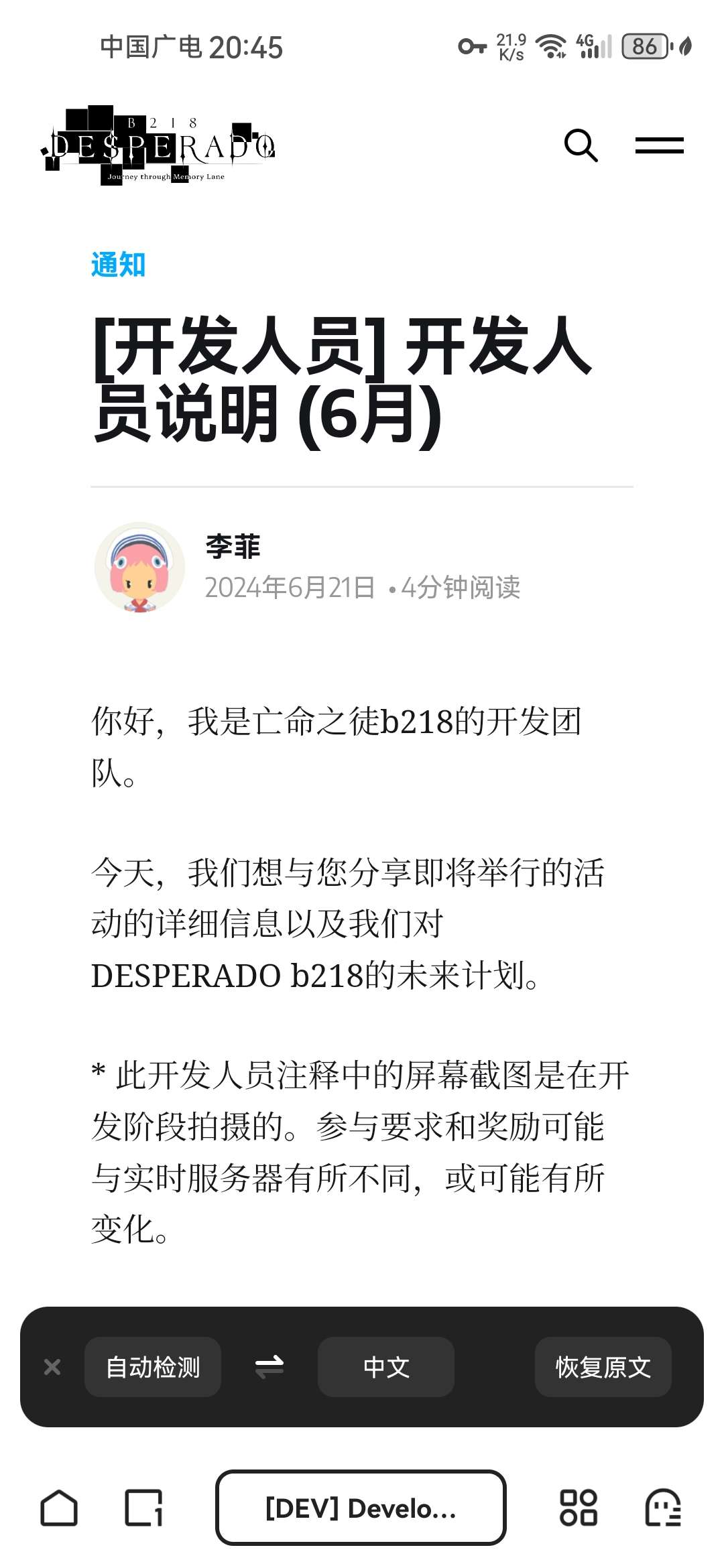Go to DESPERADO B218 homepage logo
Screen dimensions: 724x1568
[160, 145]
